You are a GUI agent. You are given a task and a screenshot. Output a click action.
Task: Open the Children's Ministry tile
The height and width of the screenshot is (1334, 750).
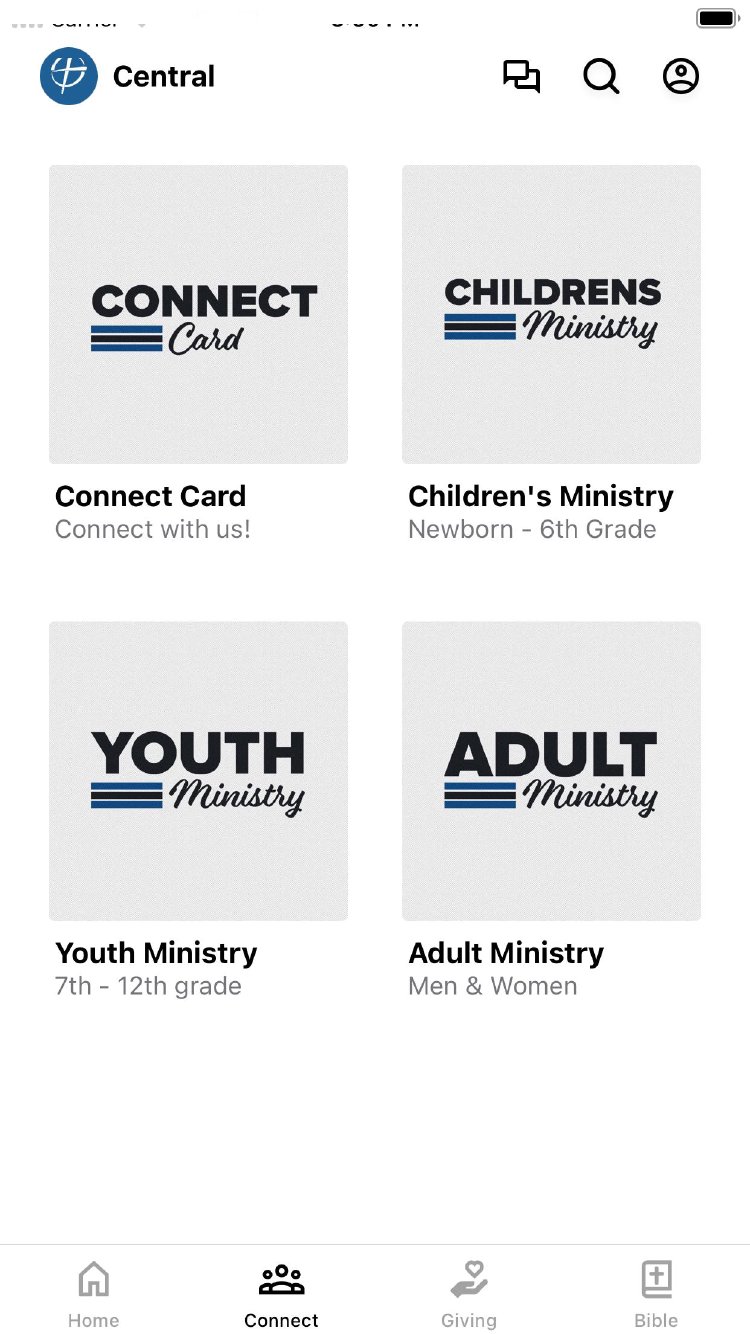tap(551, 314)
